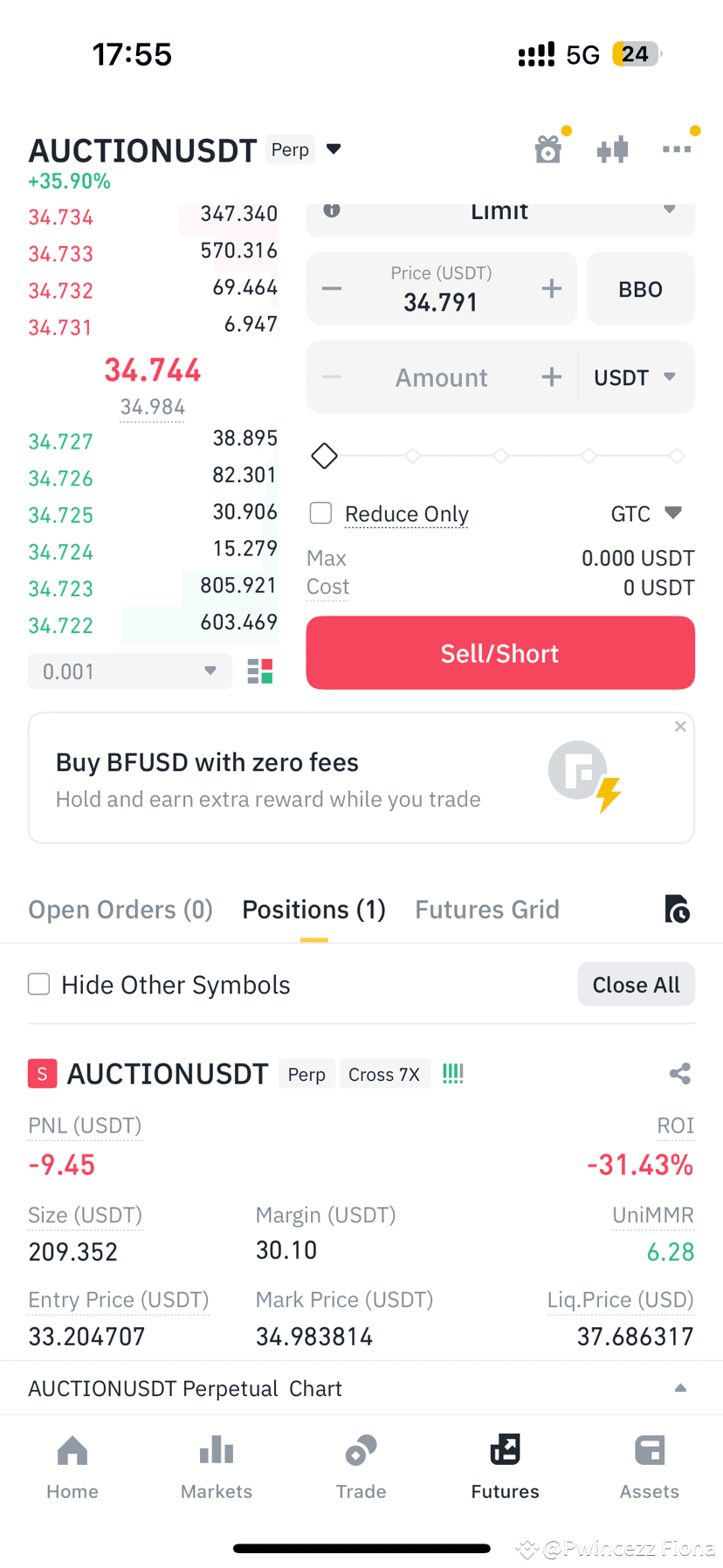Change the USDT unit dropdown
723x1568 pixels.
click(635, 377)
